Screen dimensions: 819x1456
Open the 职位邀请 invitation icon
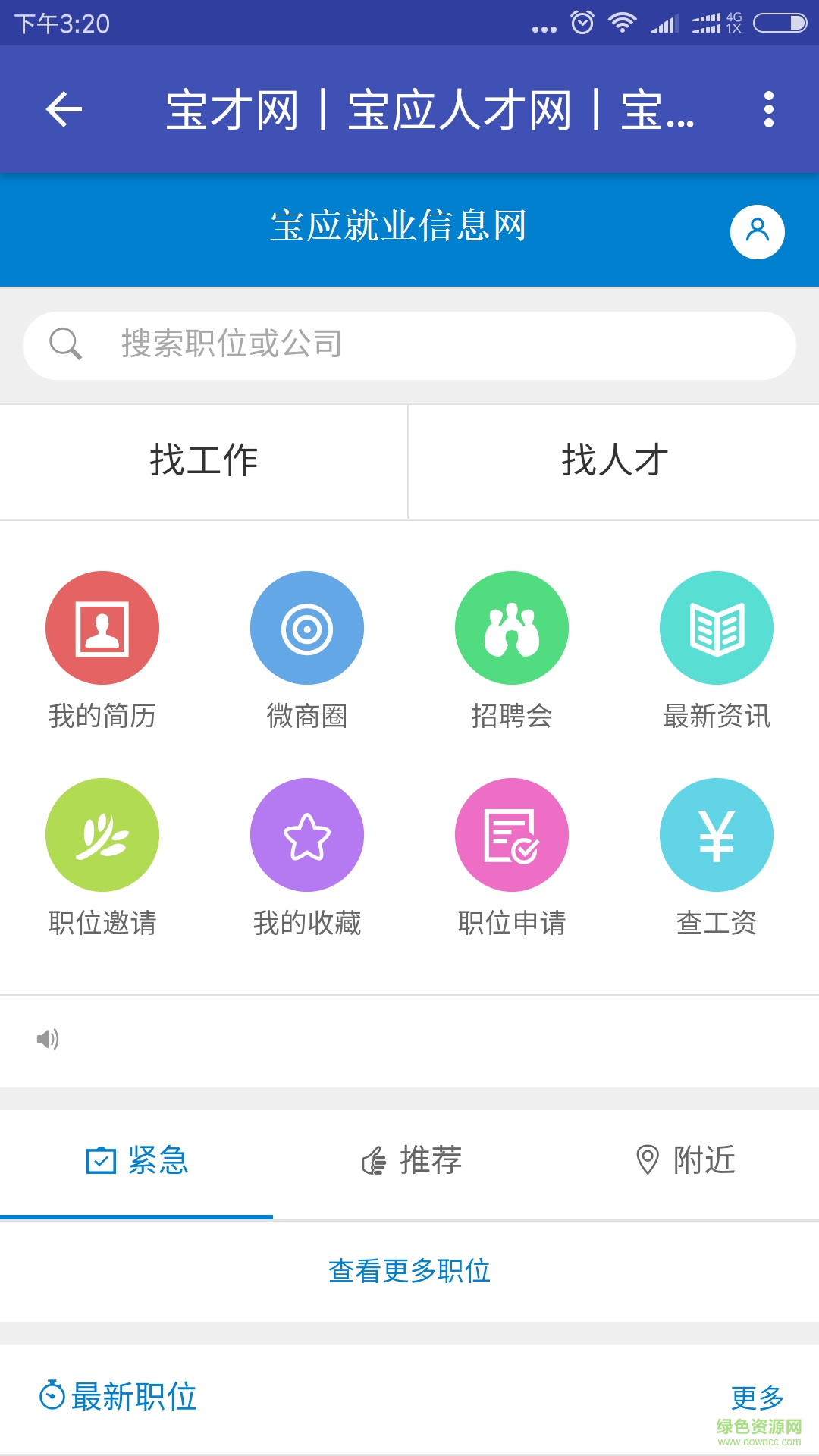(x=102, y=834)
